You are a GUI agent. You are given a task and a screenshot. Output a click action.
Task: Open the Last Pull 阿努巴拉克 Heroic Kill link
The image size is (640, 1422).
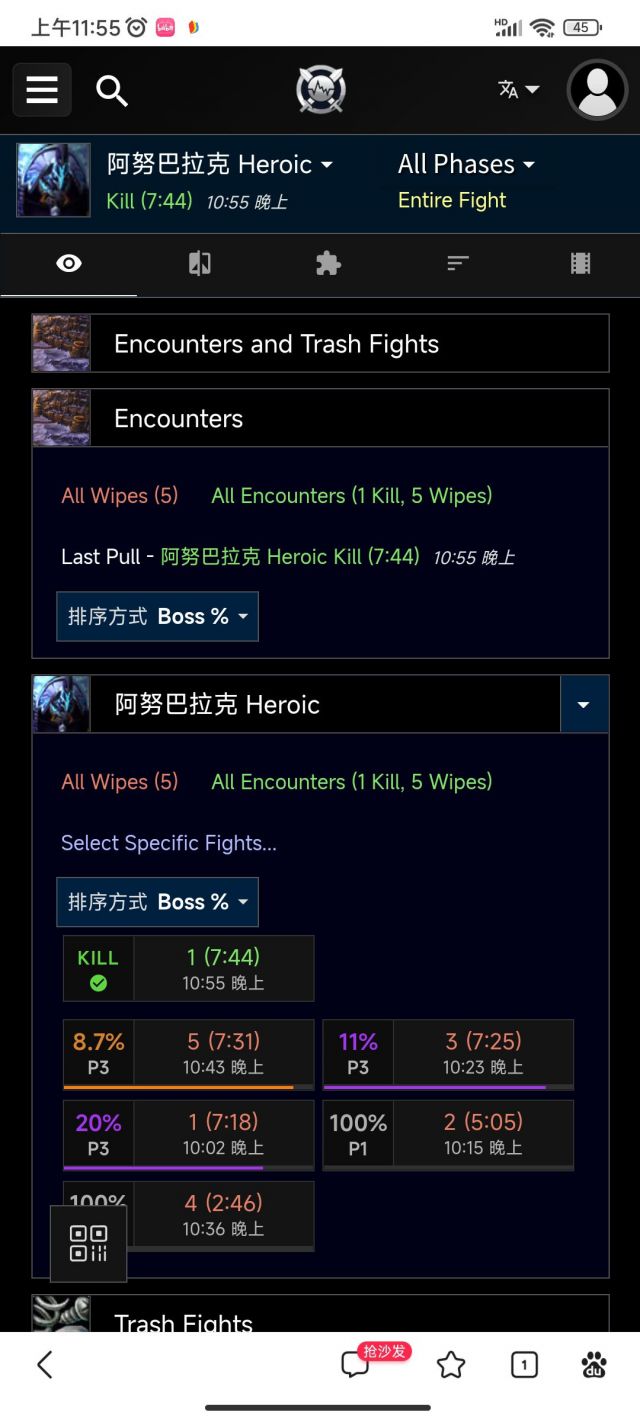click(290, 557)
